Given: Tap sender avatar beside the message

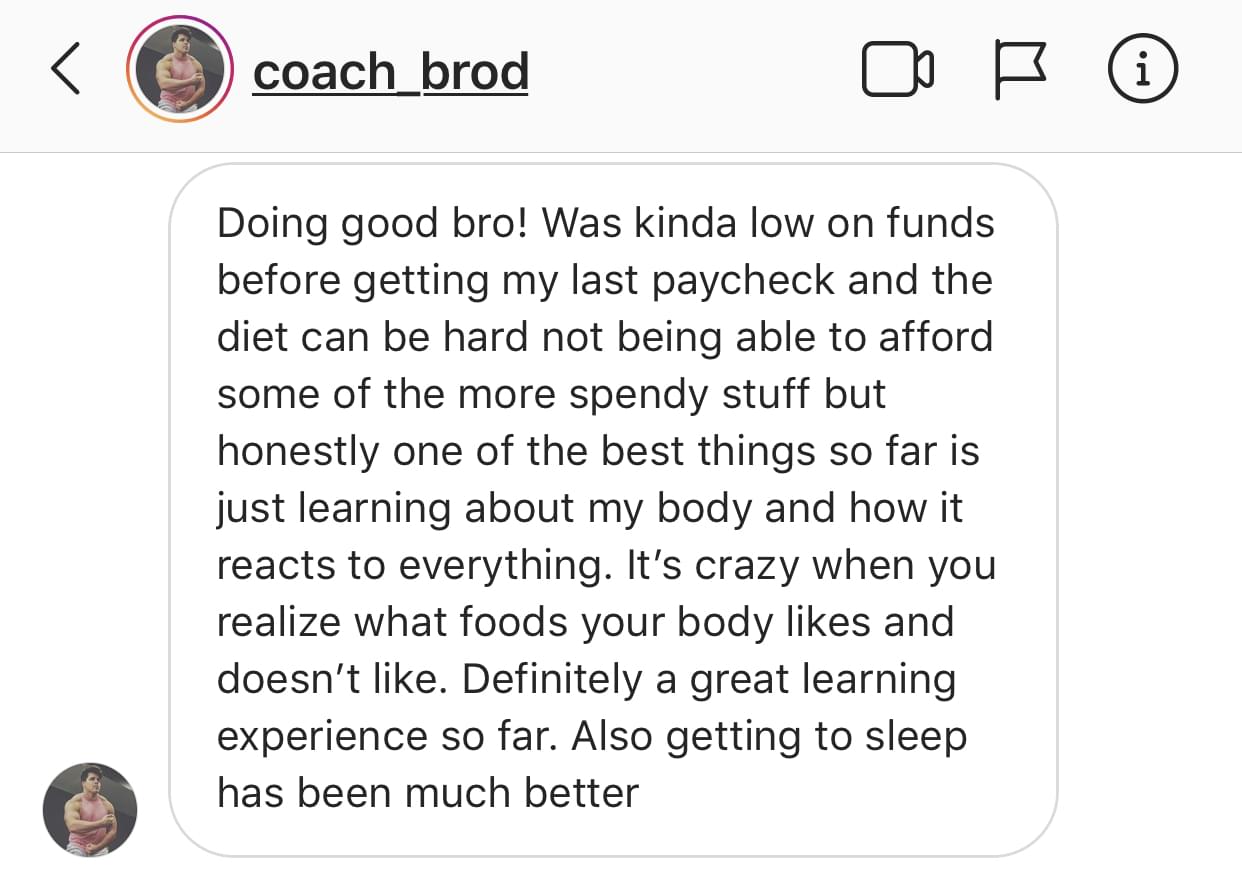Looking at the screenshot, I should pos(90,809).
